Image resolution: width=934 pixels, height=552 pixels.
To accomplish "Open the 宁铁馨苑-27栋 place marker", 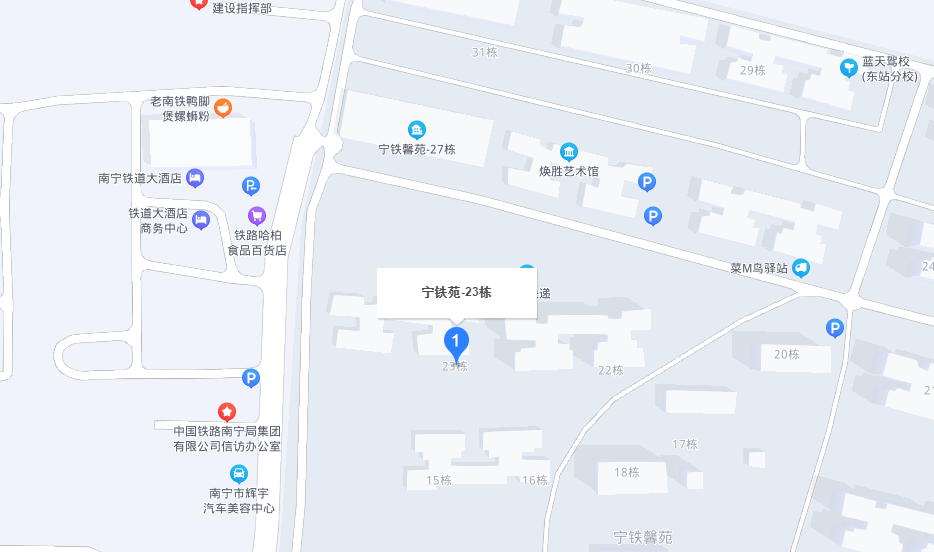I will [417, 130].
